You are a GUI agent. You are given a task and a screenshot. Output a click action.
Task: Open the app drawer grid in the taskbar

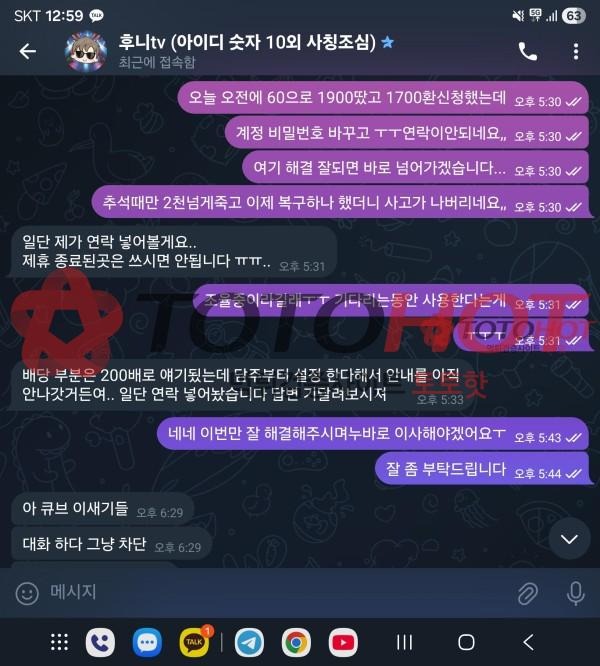click(59, 642)
